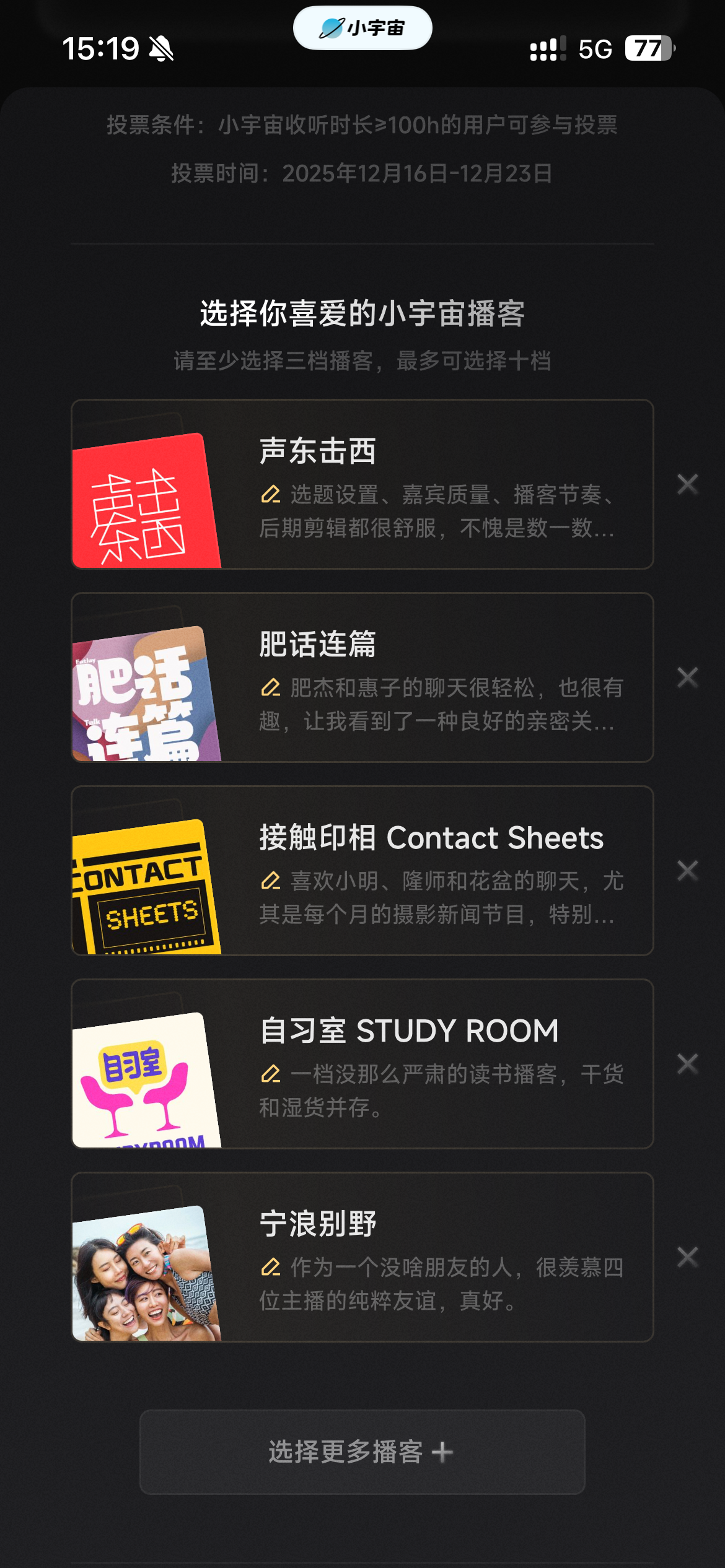This screenshot has width=725, height=1568.
Task: Remove 声东击西 from the selection
Action: click(x=687, y=484)
